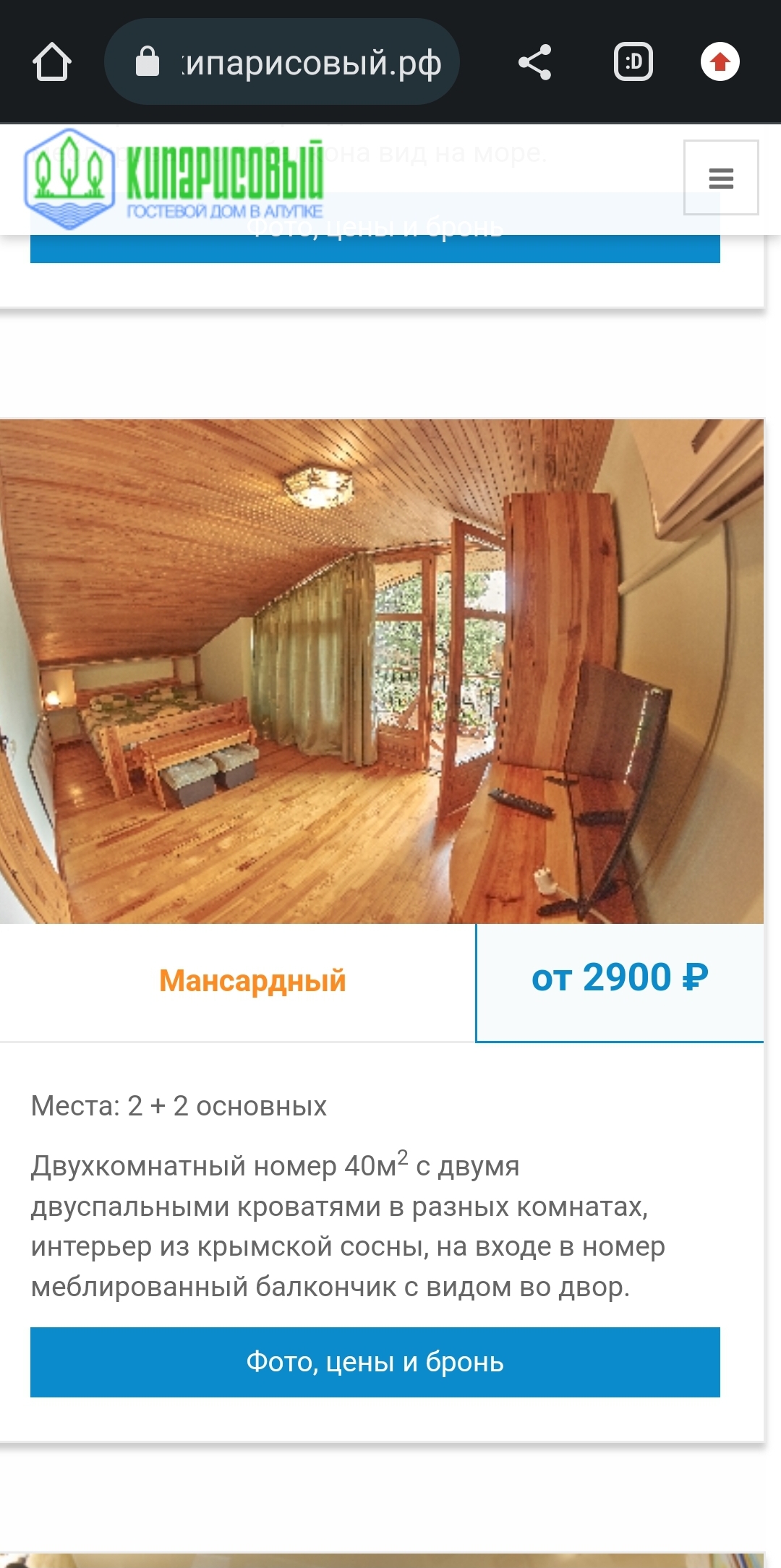Viewport: 781px width, 1568px height.
Task: Share this page
Action: pyautogui.click(x=534, y=62)
